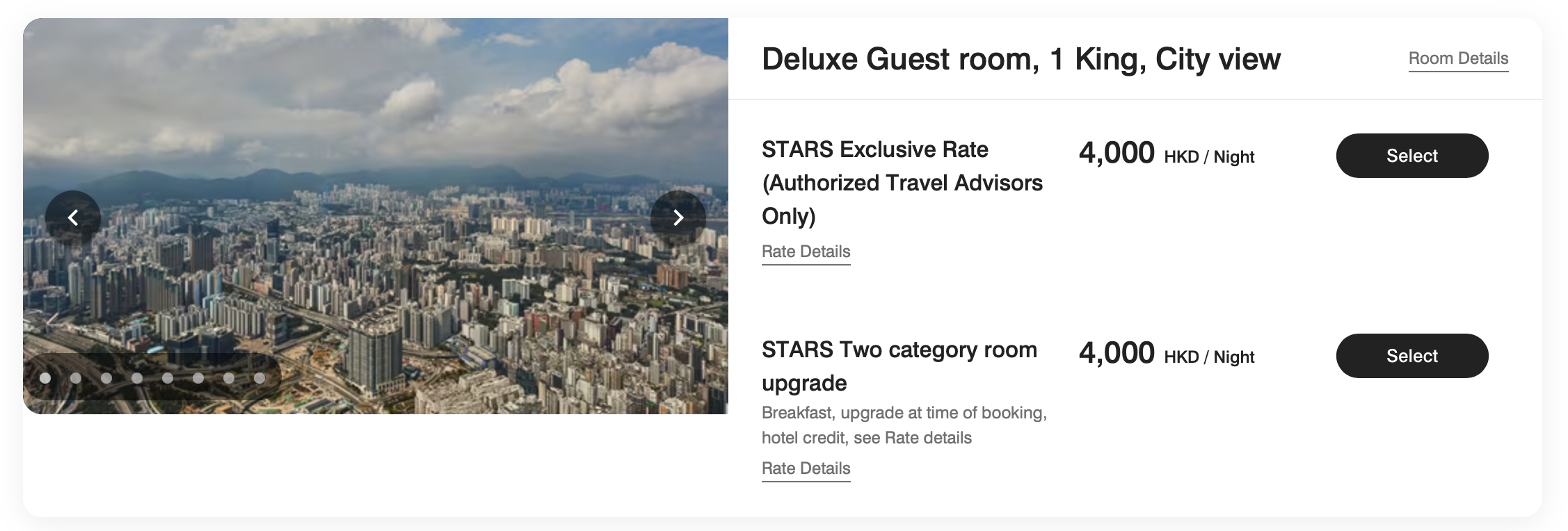Select the STARS Exclusive Rate

1411,156
